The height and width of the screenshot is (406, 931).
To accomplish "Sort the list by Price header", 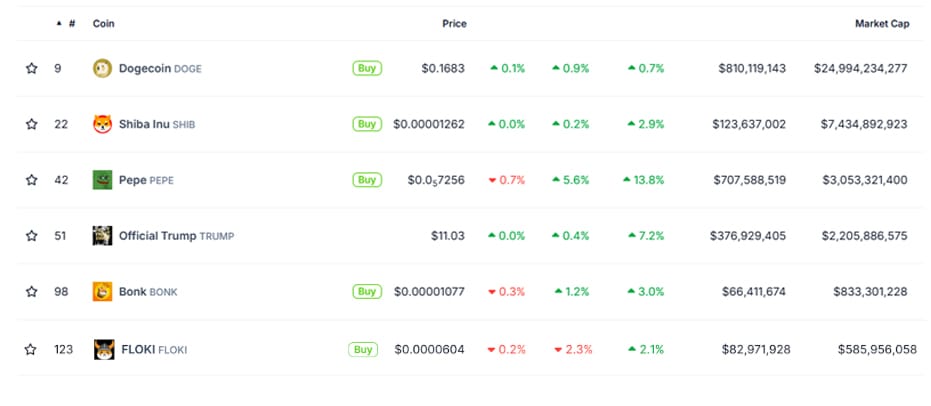I will [x=454, y=24].
